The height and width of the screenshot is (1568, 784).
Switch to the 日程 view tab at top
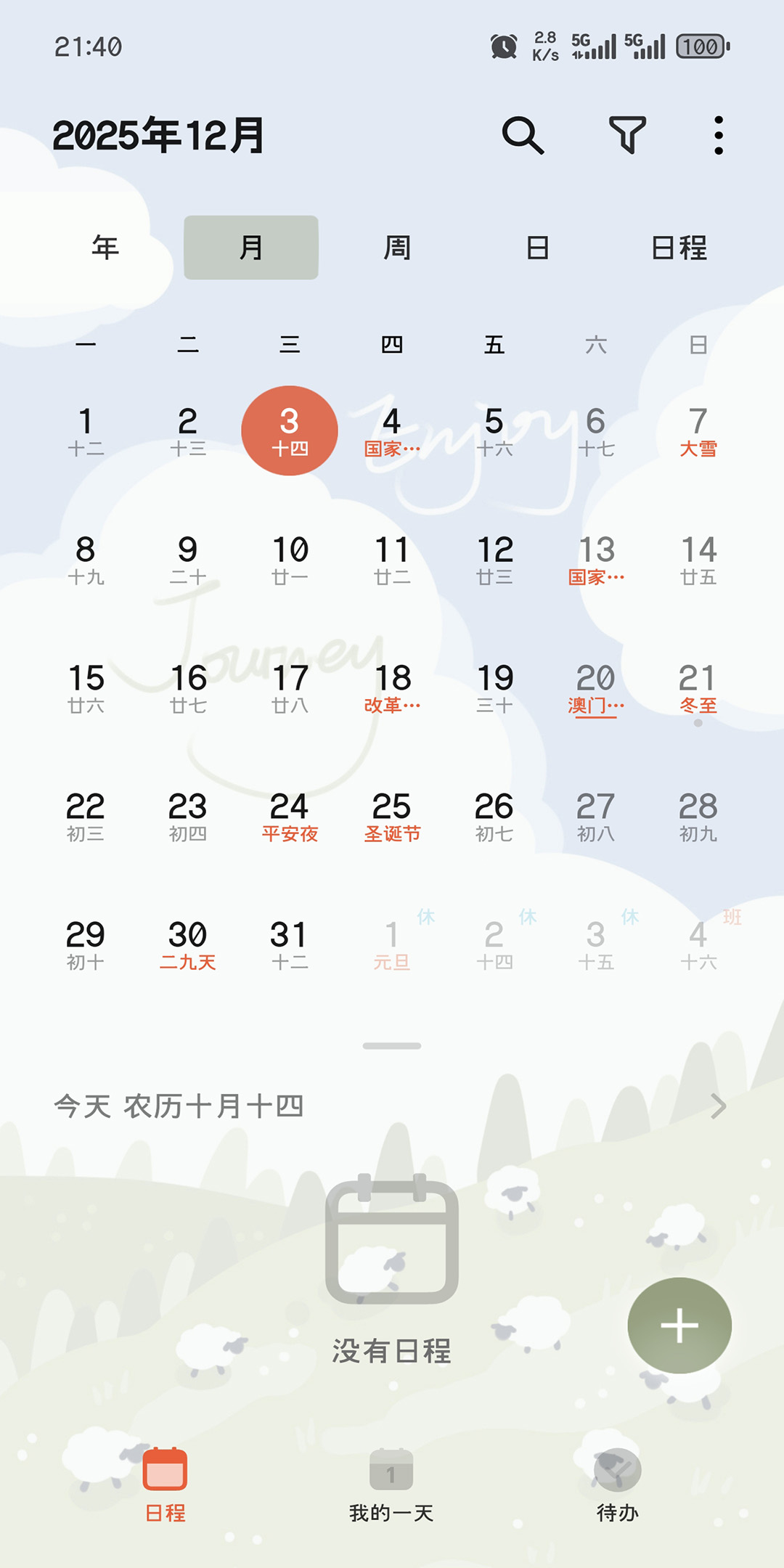click(679, 248)
